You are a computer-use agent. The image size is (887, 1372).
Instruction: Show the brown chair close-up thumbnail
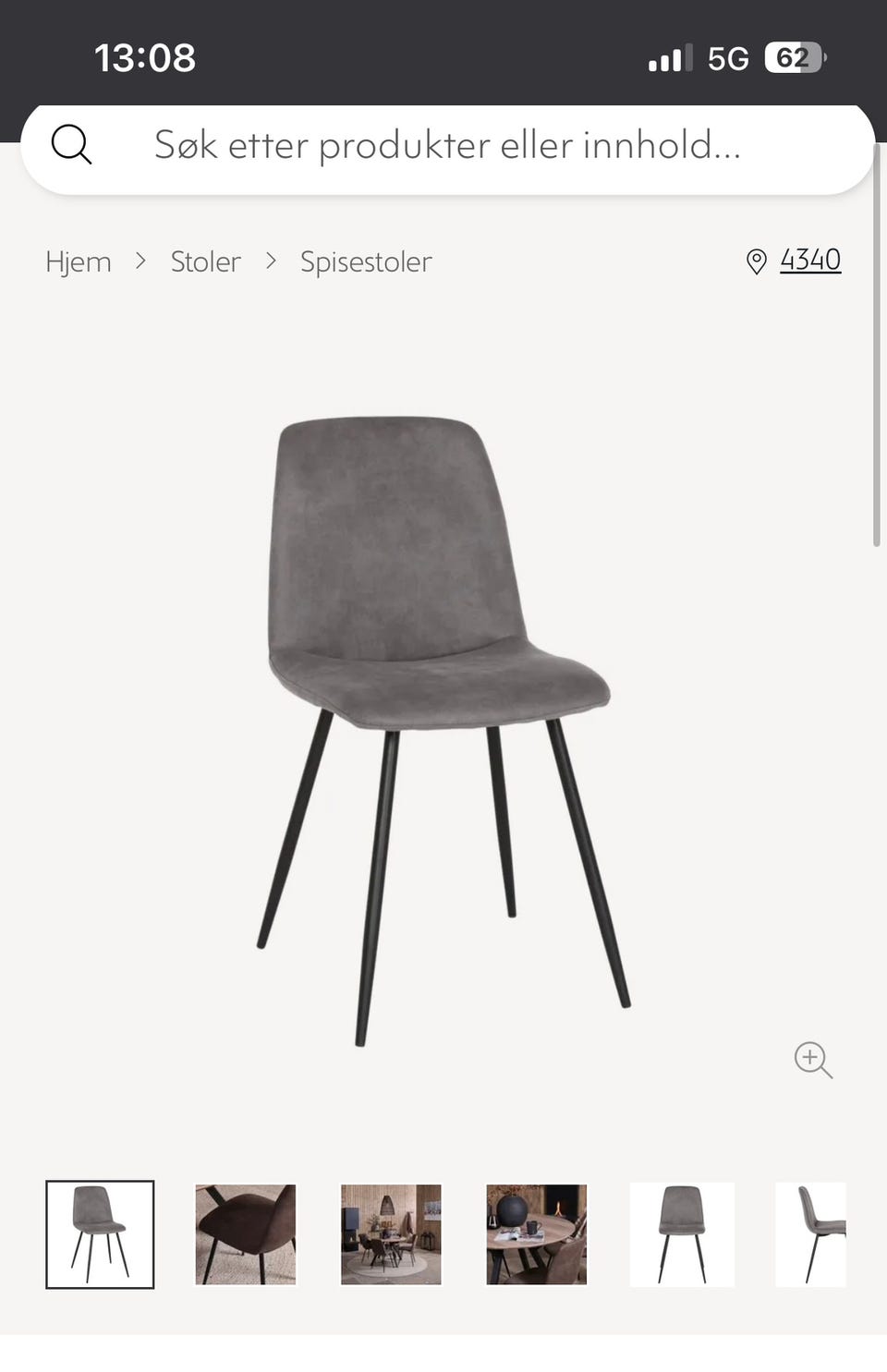(246, 1234)
